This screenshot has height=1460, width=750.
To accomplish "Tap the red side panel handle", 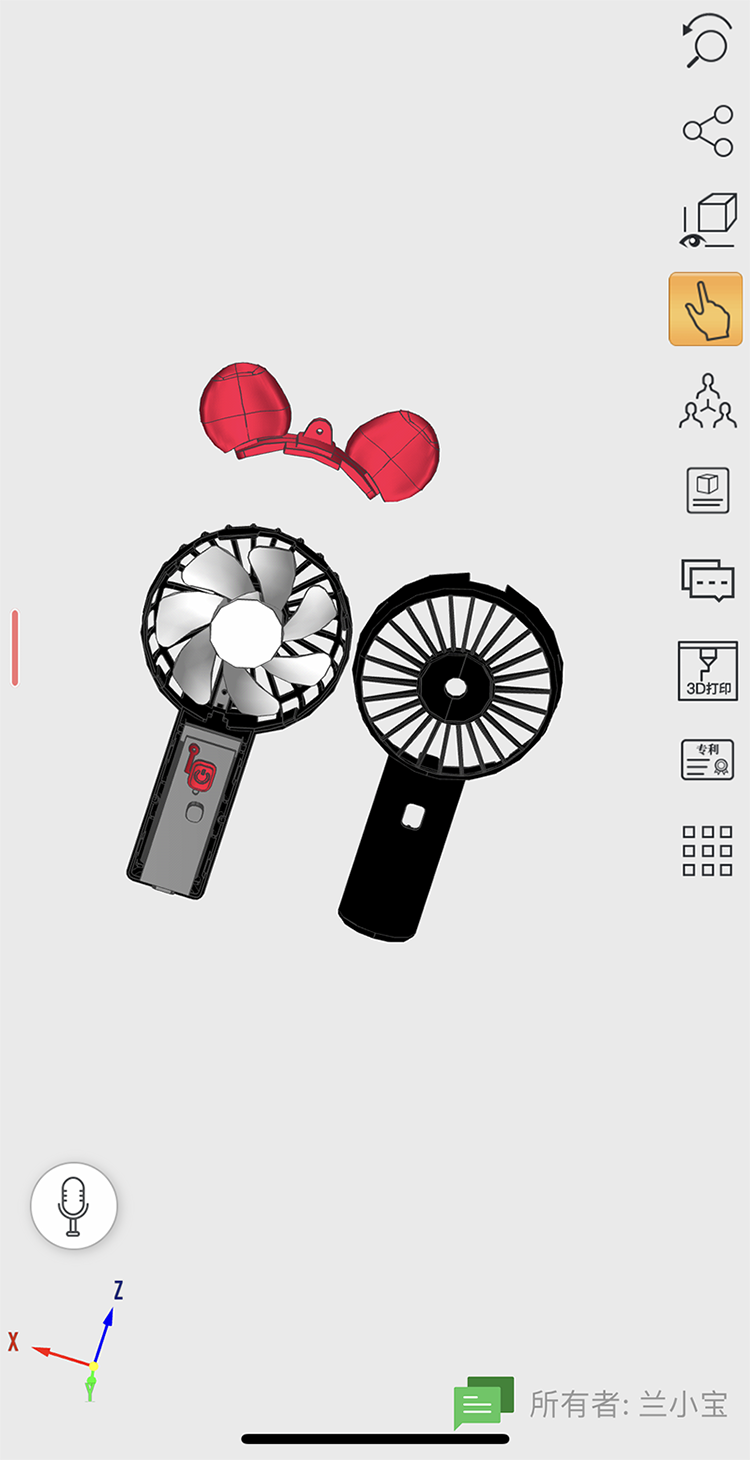I will (x=15, y=648).
